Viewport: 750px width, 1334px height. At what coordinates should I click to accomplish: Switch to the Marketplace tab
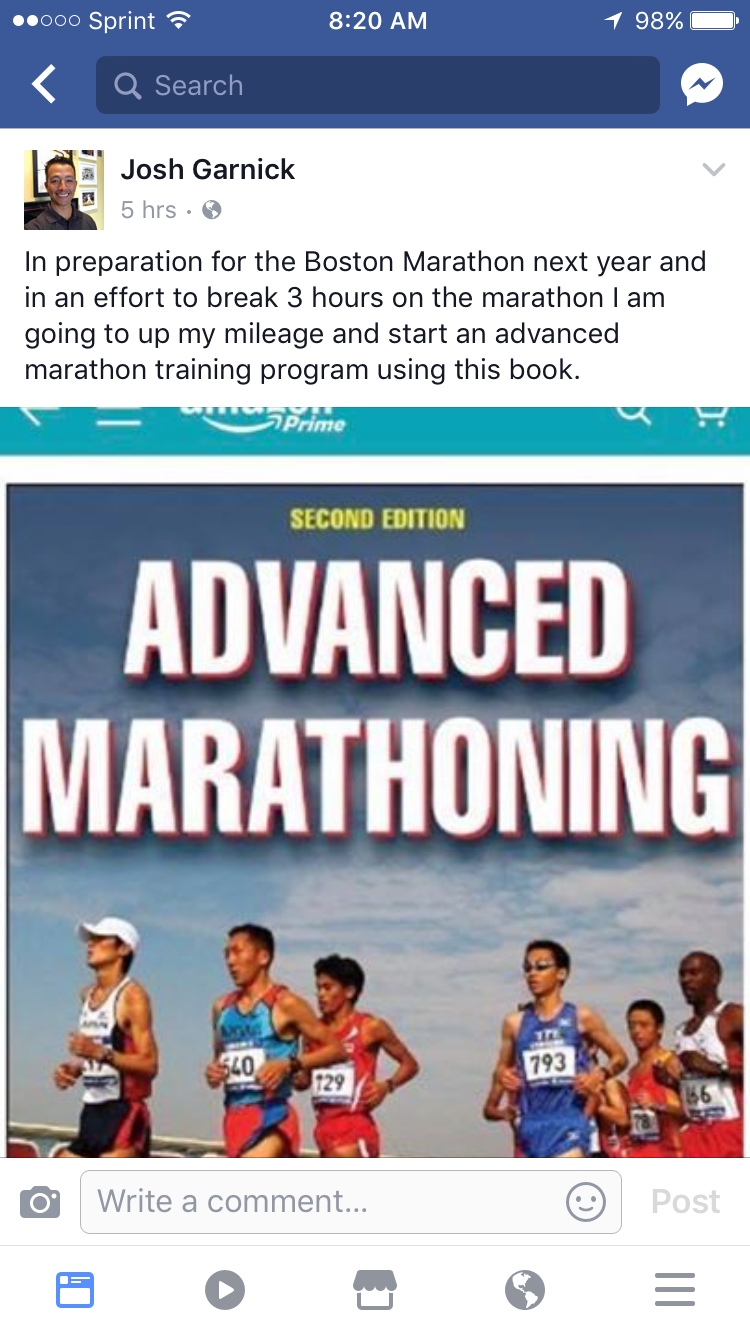pos(375,1290)
